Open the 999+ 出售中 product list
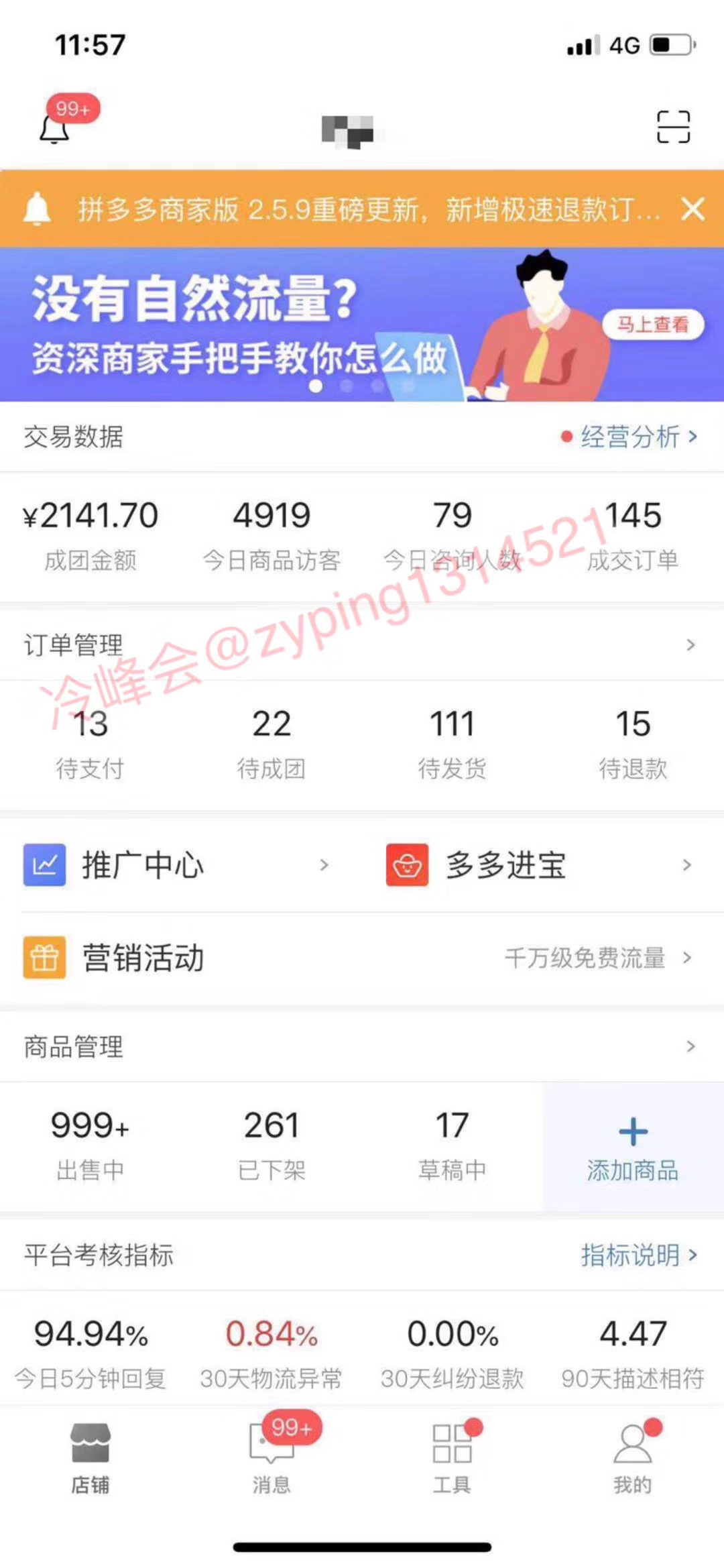The image size is (724, 1568). click(x=91, y=1143)
